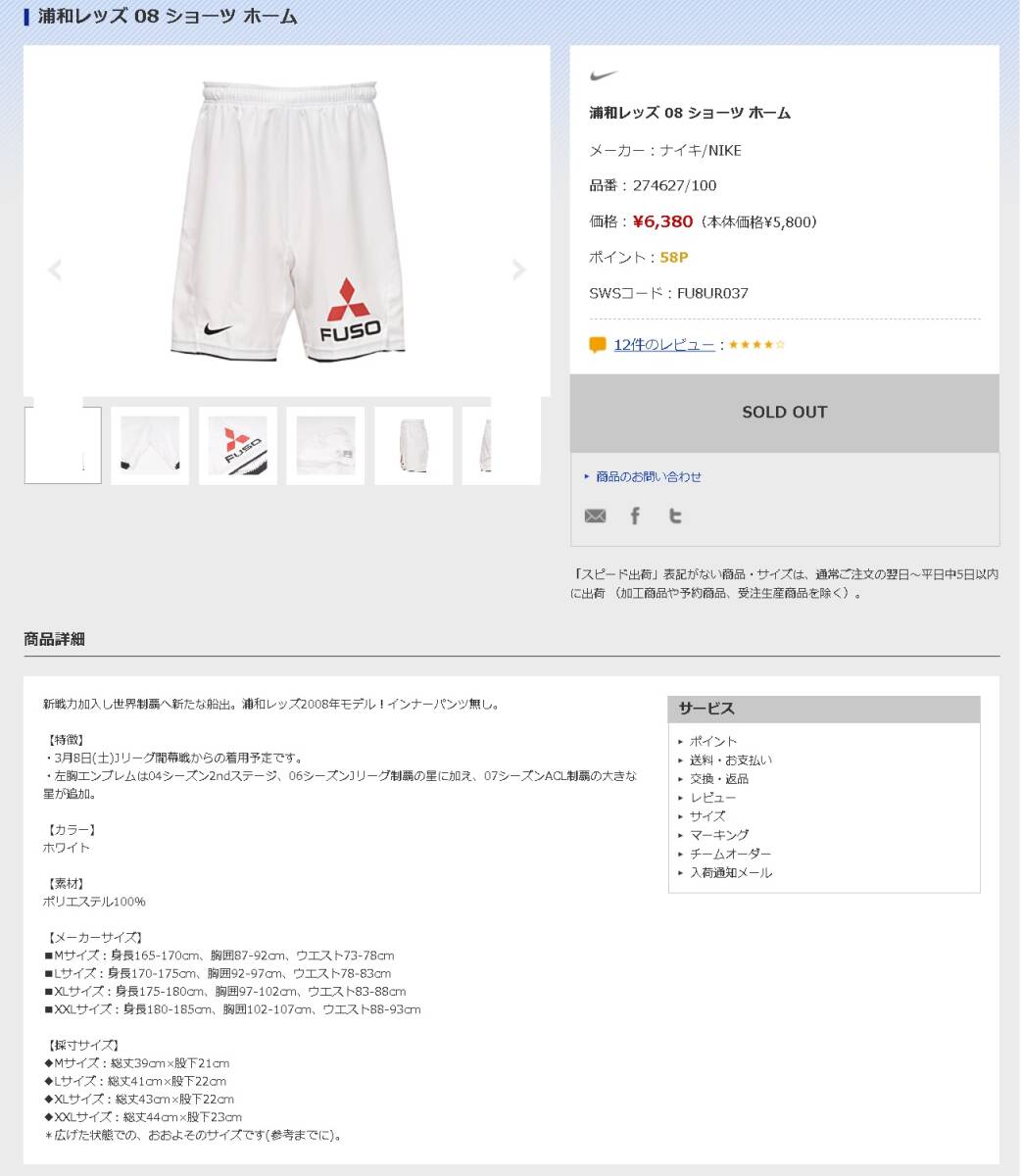Open the 交換・返品 service link
The width and height of the screenshot is (1022, 1176).
point(718,779)
